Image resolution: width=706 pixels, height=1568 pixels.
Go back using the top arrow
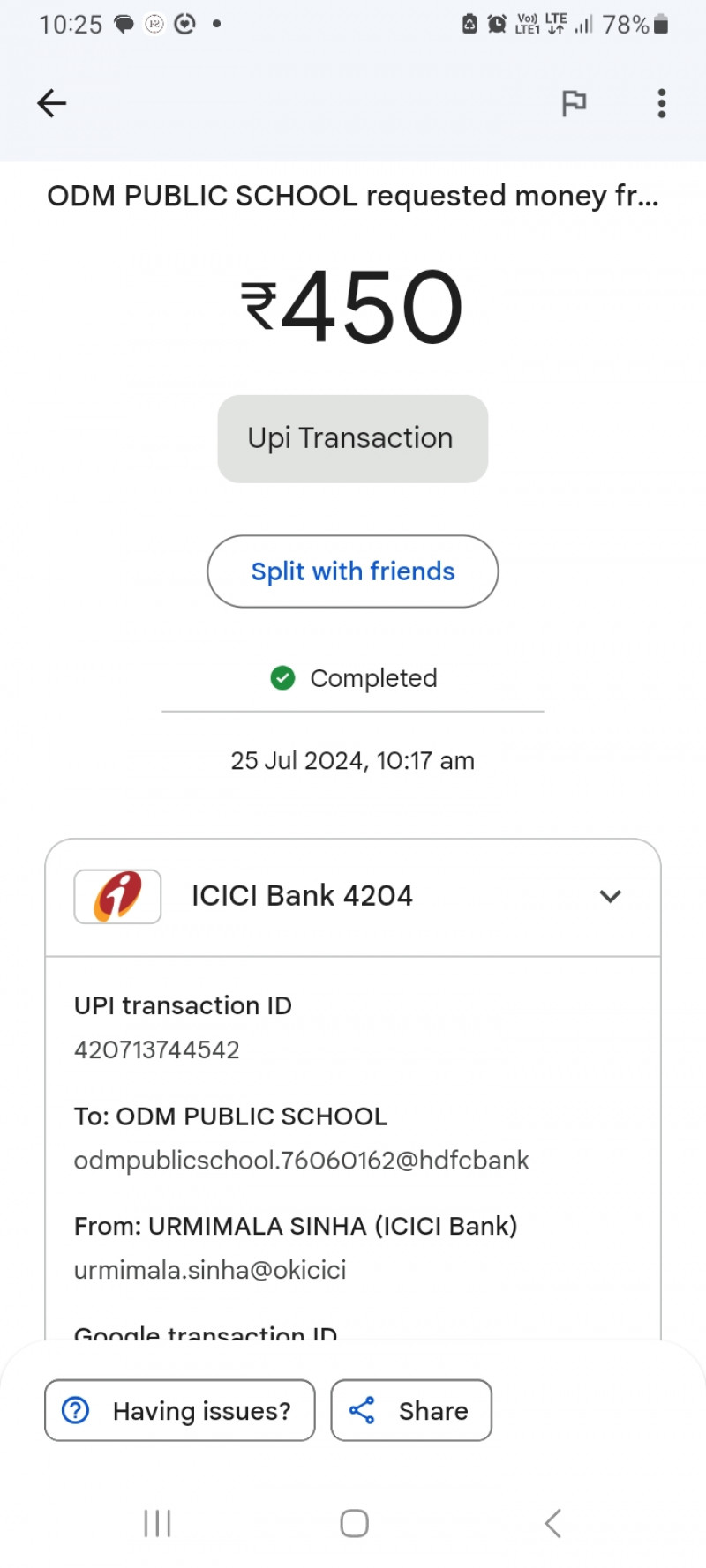click(x=52, y=103)
